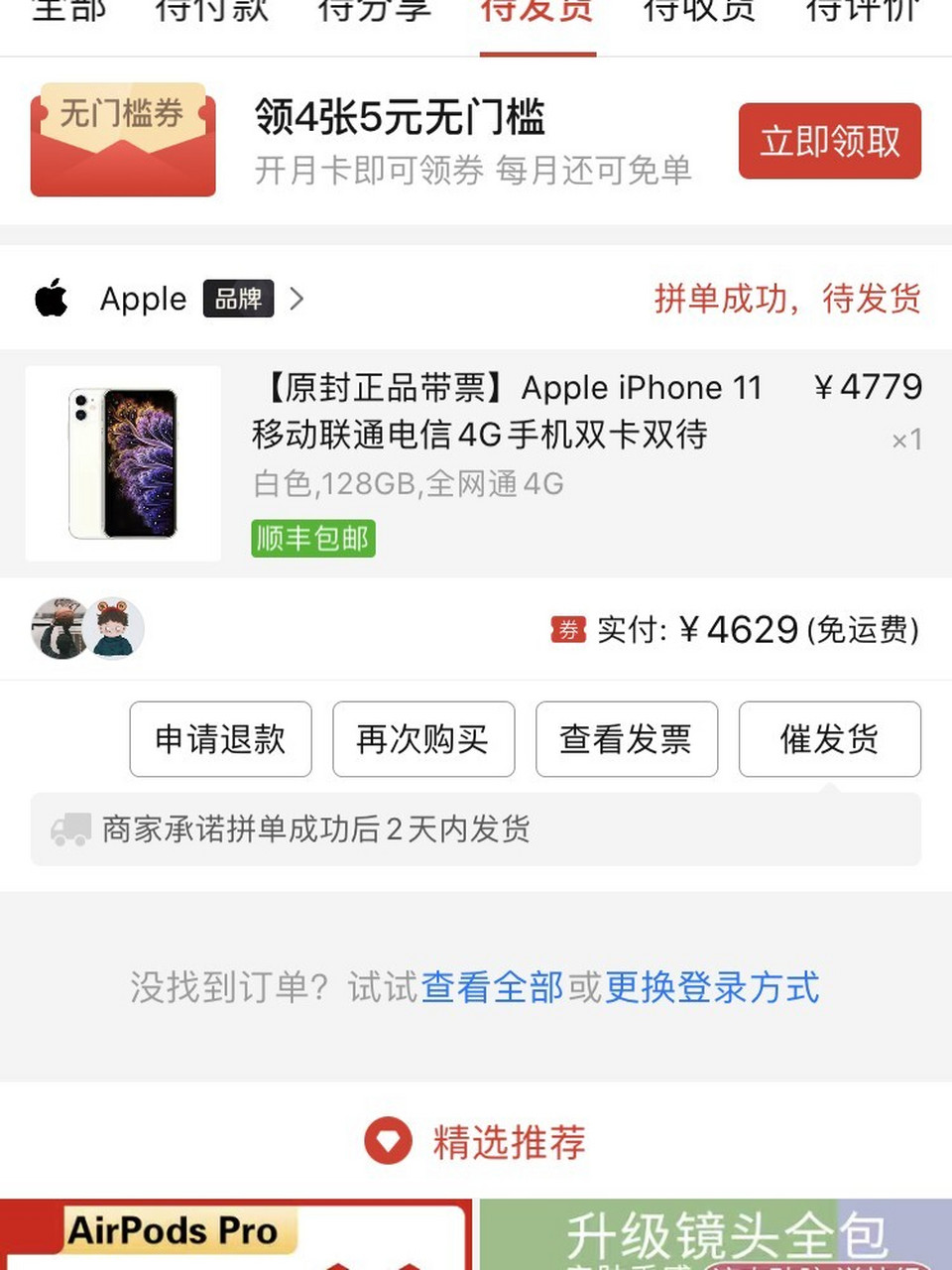The height and width of the screenshot is (1270, 952).
Task: Click the 券 coupon icon beside 实付
Action: coord(566,629)
